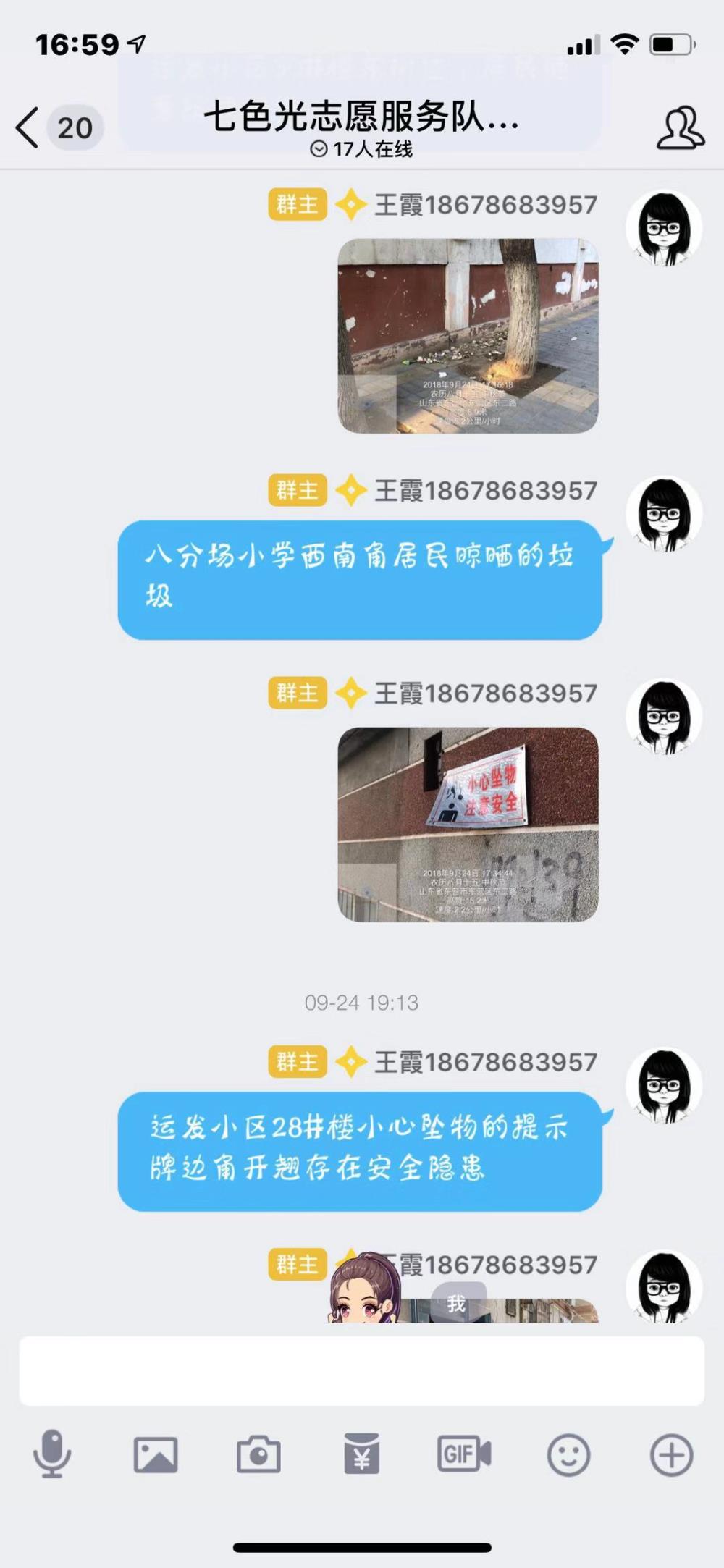Viewport: 724px width, 1568px height.
Task: Tap the message input field
Action: 361,1371
